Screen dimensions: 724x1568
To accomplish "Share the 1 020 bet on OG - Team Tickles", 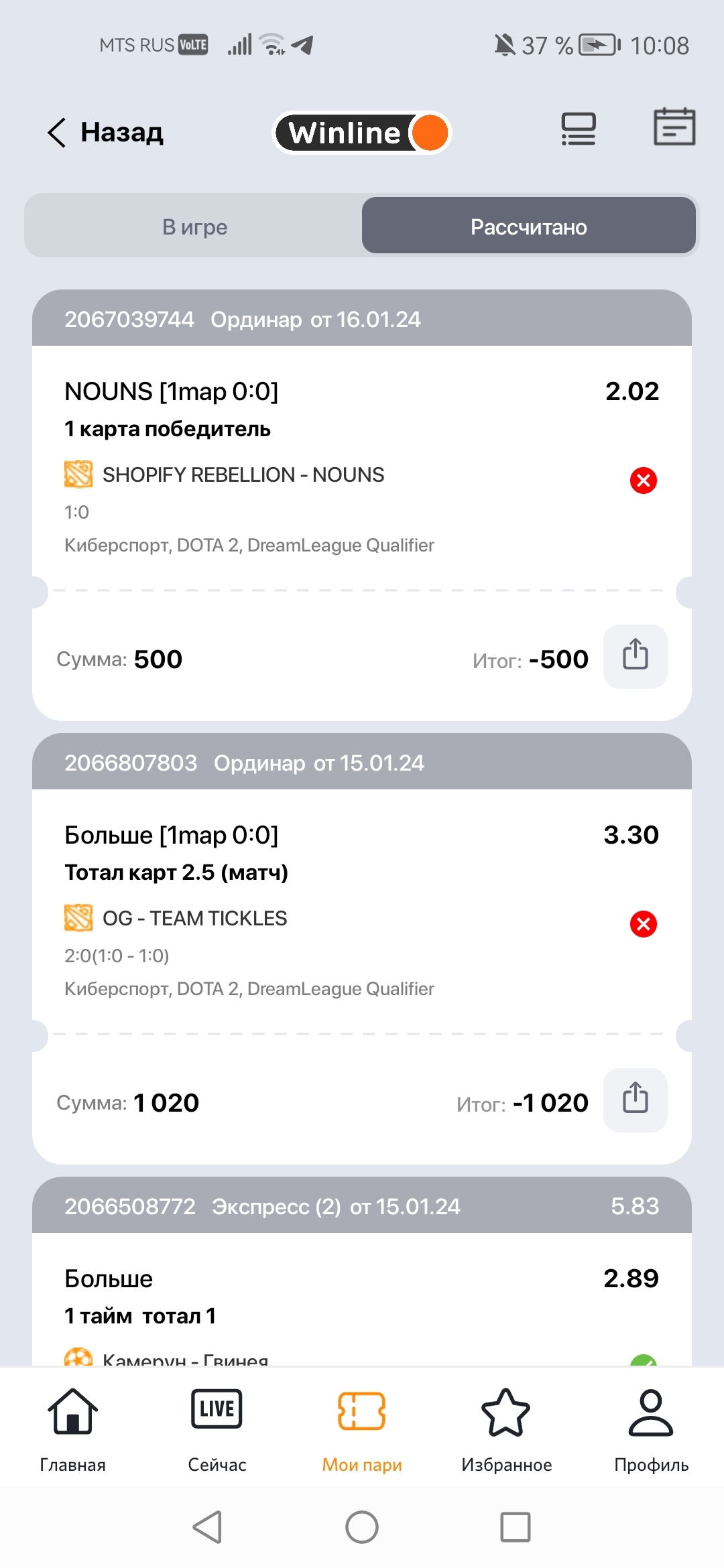I will 635,1100.
